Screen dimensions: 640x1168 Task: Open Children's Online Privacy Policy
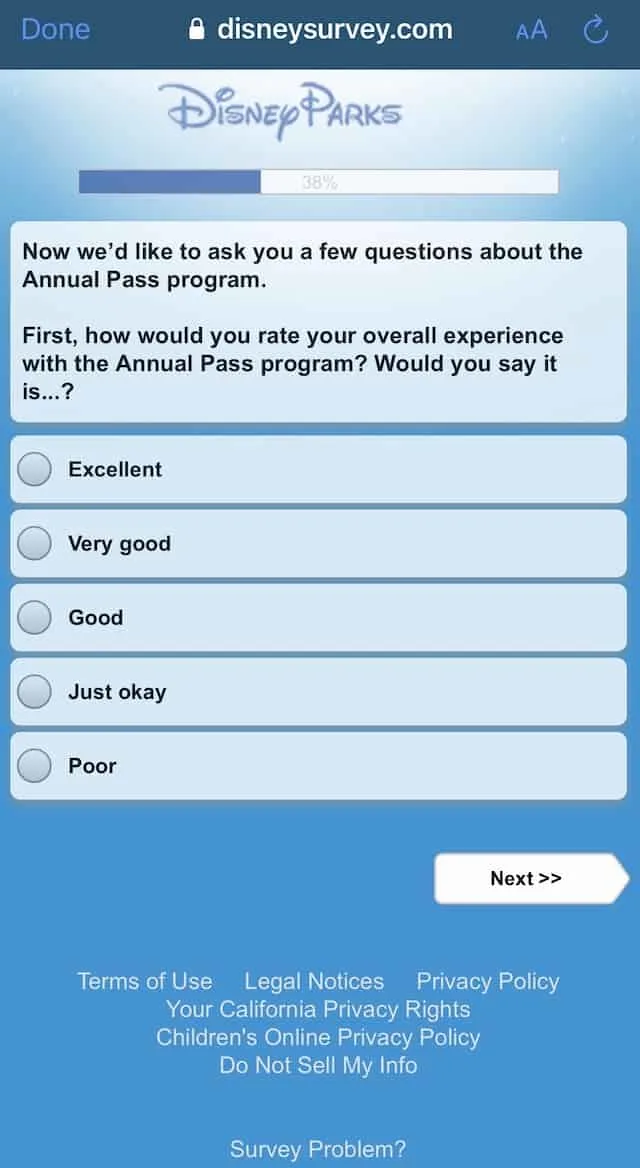(318, 1037)
